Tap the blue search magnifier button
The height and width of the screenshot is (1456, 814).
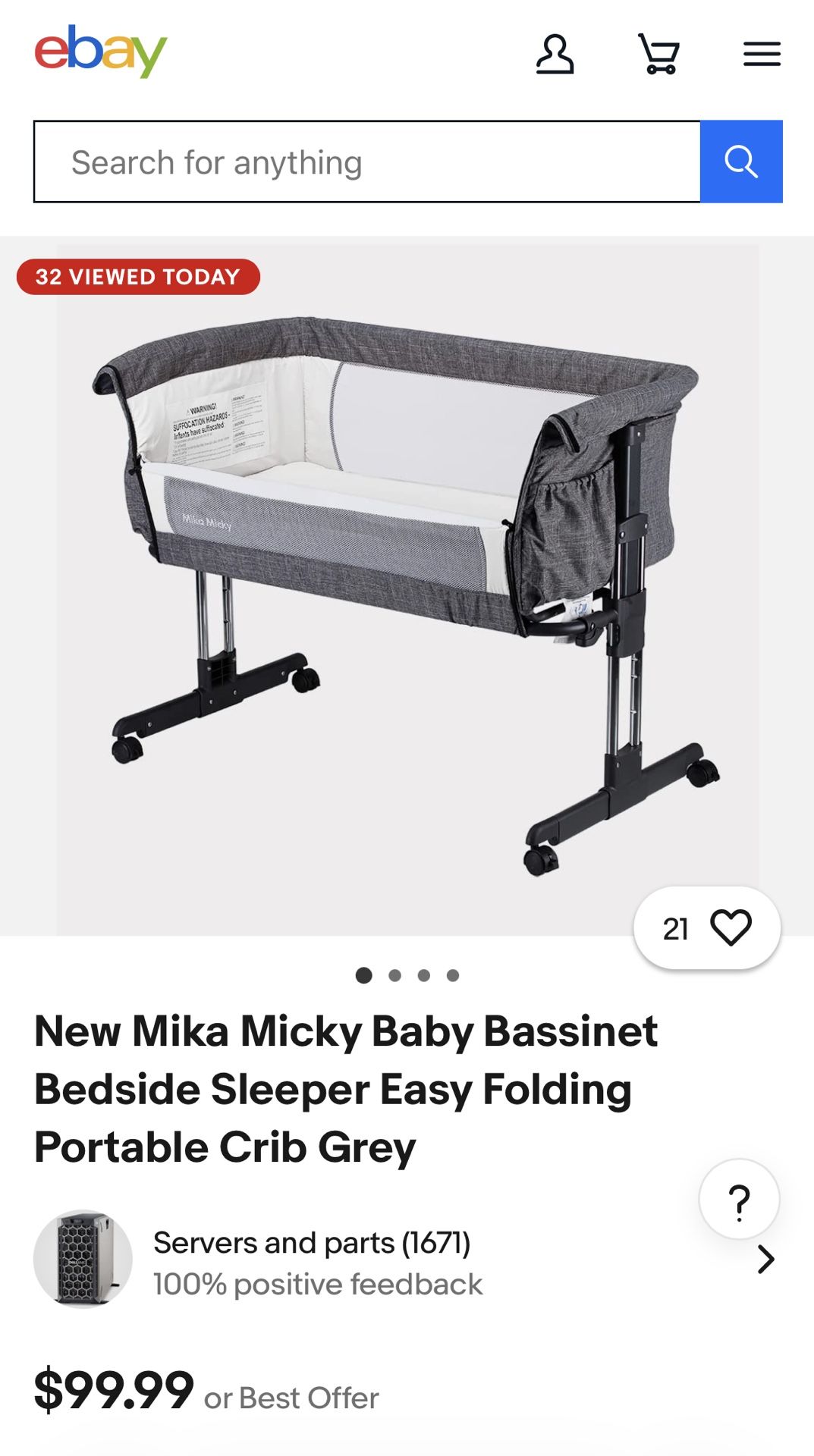click(741, 162)
